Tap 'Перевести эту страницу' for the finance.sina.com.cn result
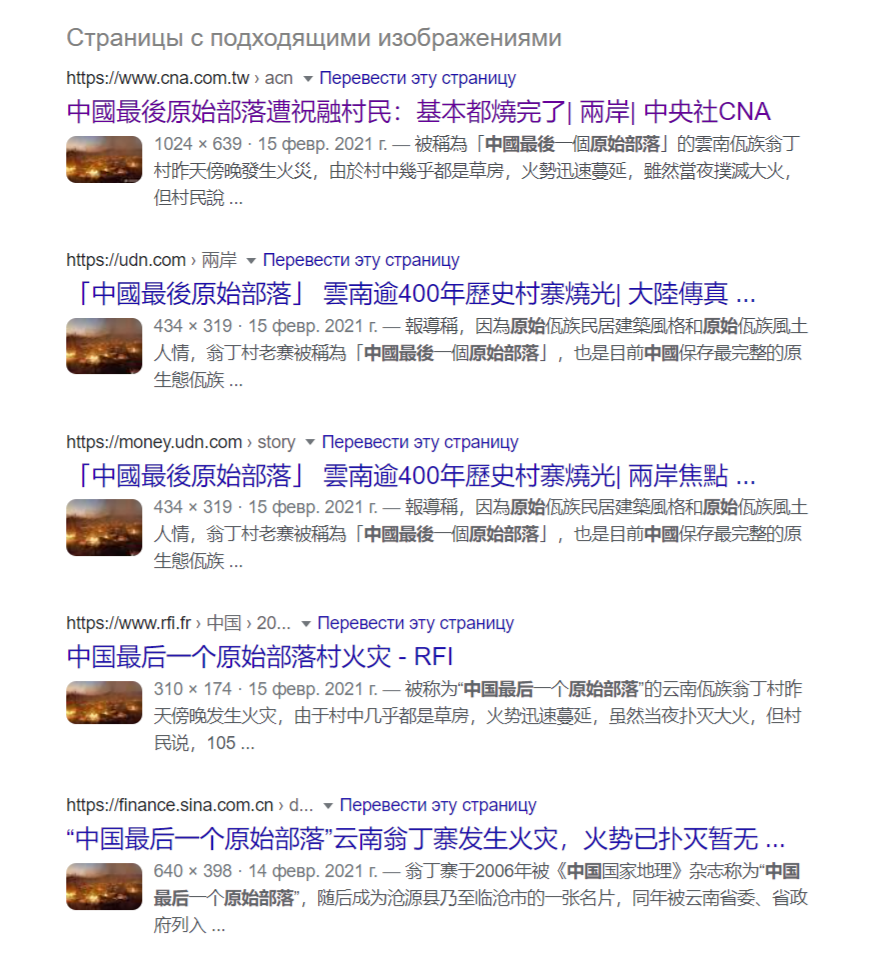Image resolution: width=875 pixels, height=970 pixels. 438,805
